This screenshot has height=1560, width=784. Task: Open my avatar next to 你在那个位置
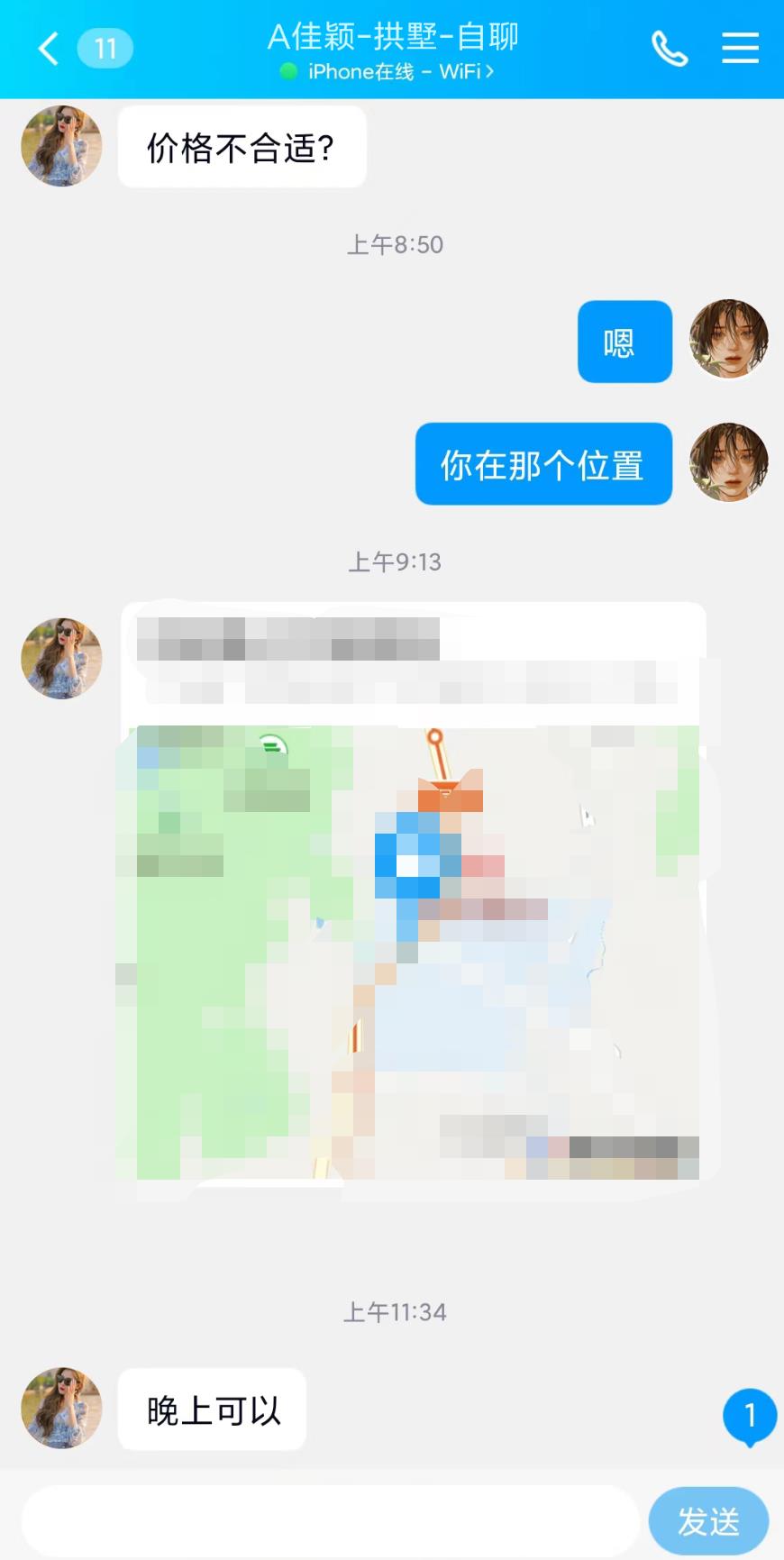(728, 463)
